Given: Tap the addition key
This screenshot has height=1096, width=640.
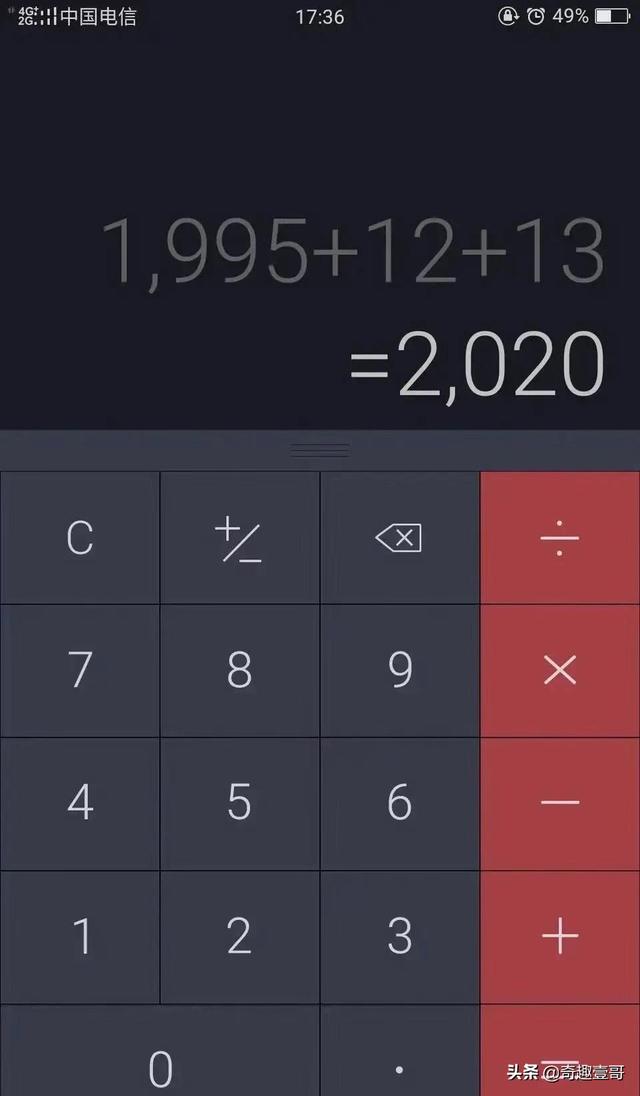Looking at the screenshot, I should [x=560, y=936].
